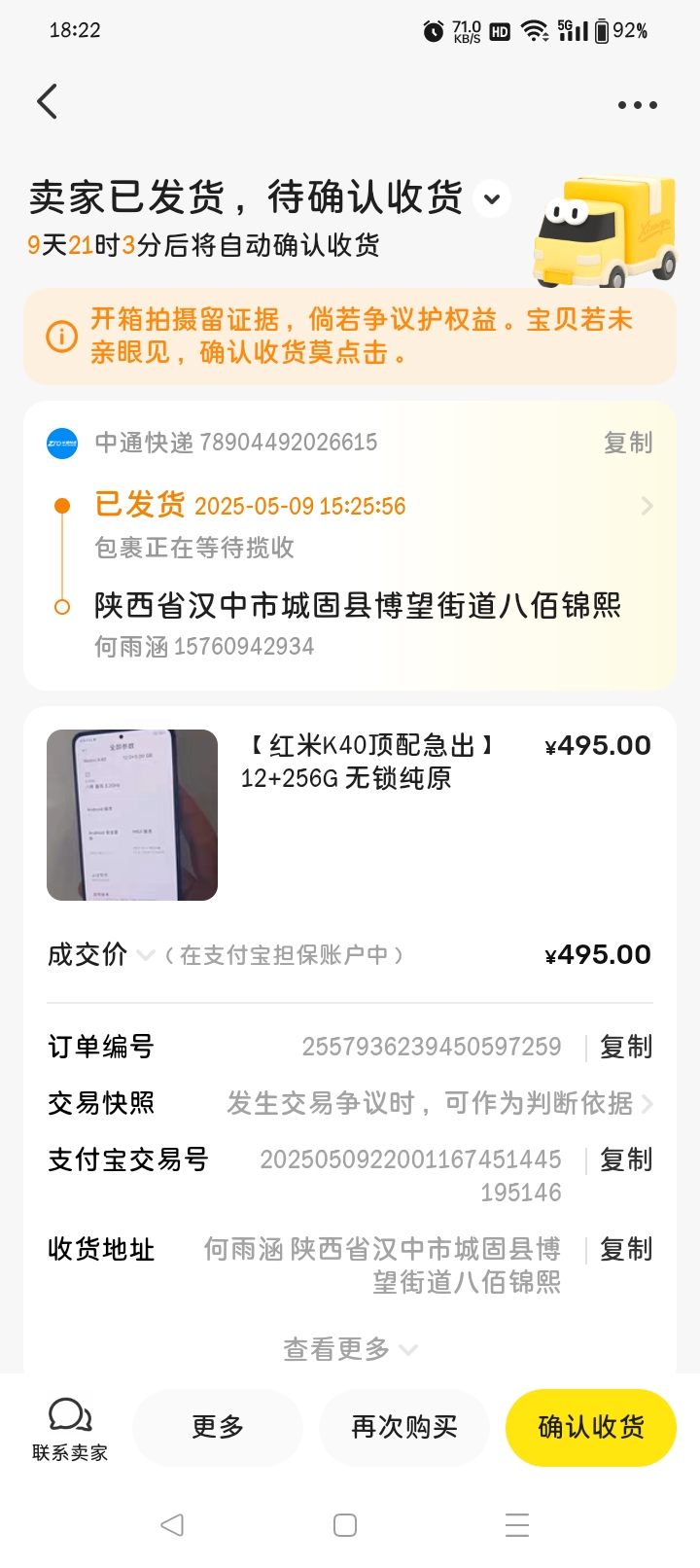This screenshot has width=700, height=1568.
Task: Copy the 收货地址 delivery address
Action: point(625,1249)
